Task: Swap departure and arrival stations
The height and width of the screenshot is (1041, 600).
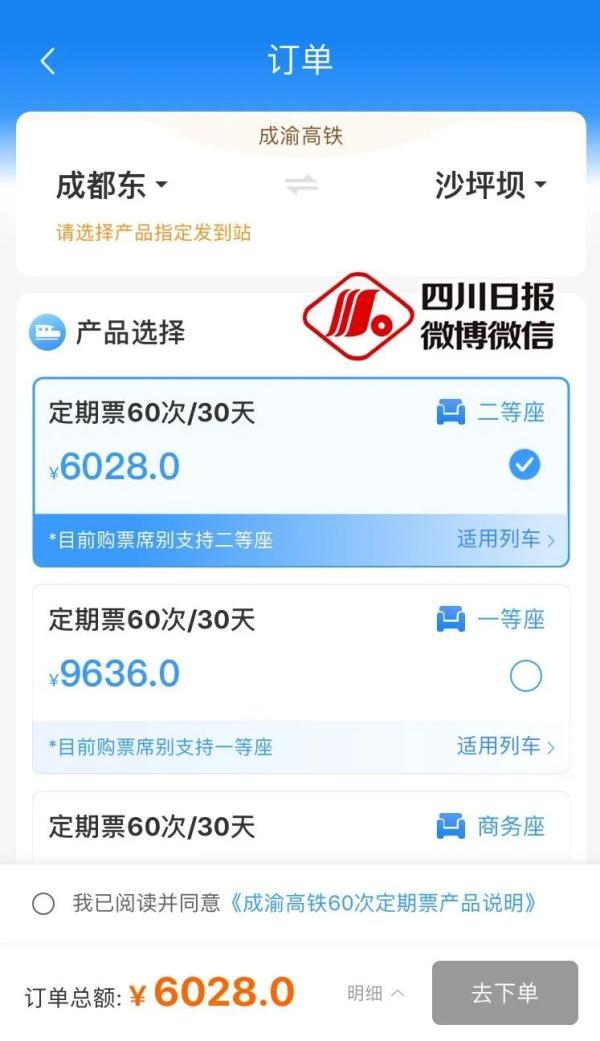Action: [301, 185]
